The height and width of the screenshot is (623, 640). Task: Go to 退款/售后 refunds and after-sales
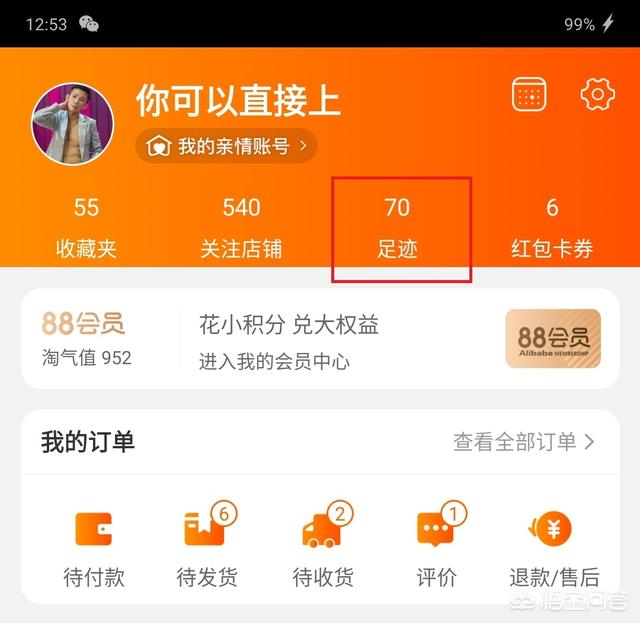[x=554, y=545]
